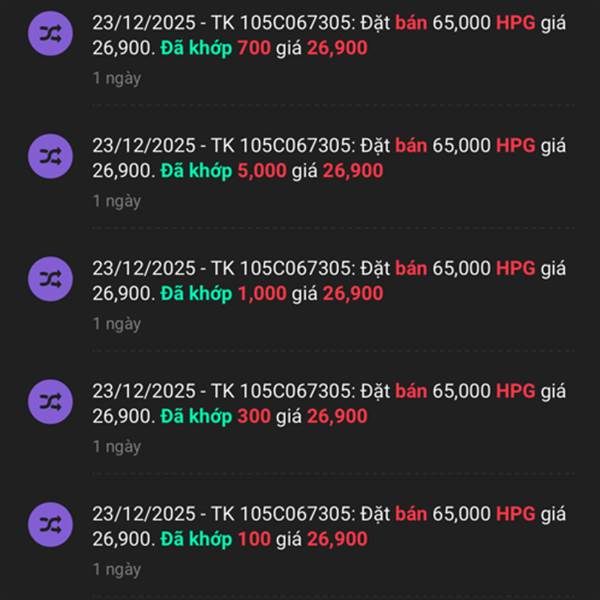Viewport: 600px width, 600px height.
Task: Tap the notification with 100 shares matched
Action: coord(328,527)
